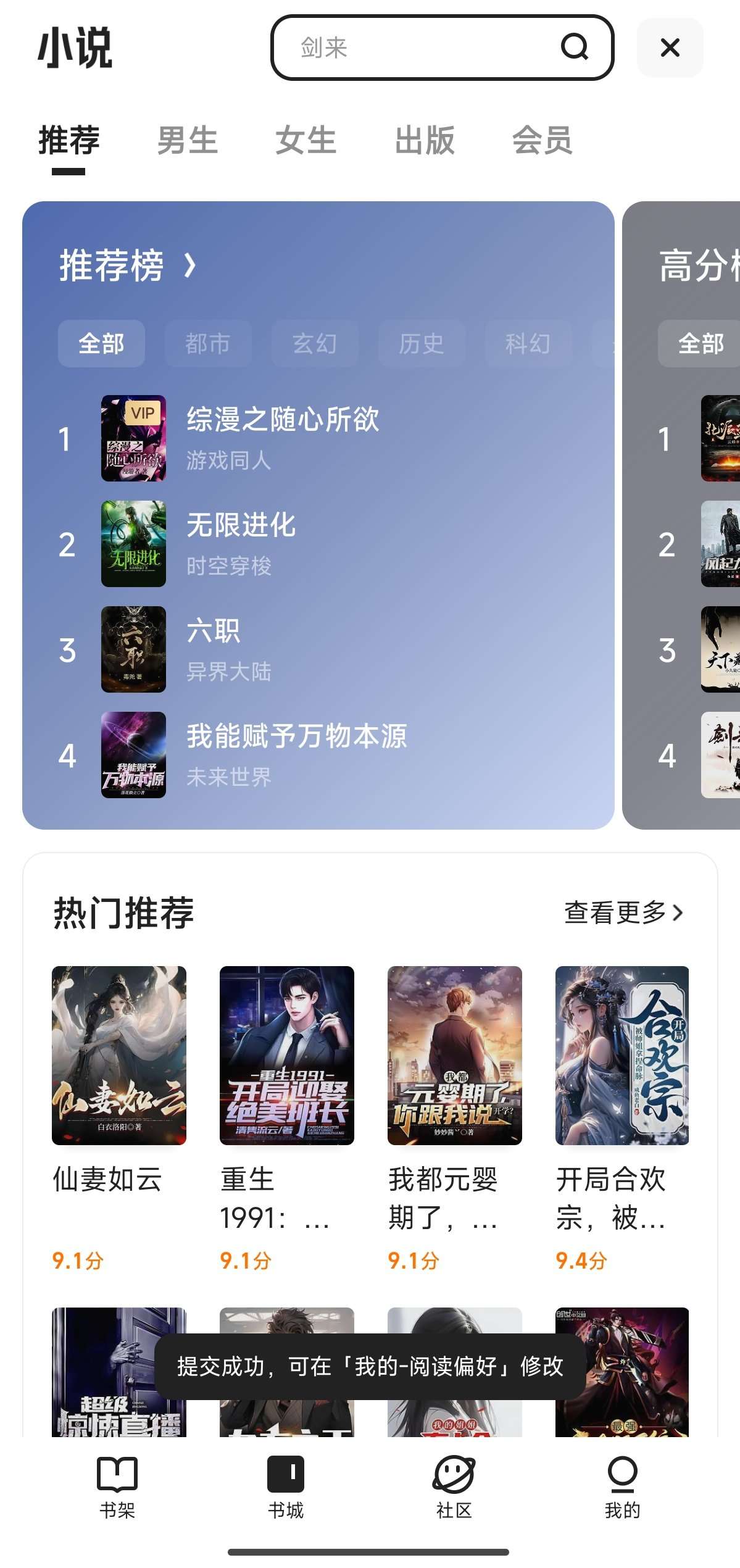Open the 出版 tab

point(425,140)
